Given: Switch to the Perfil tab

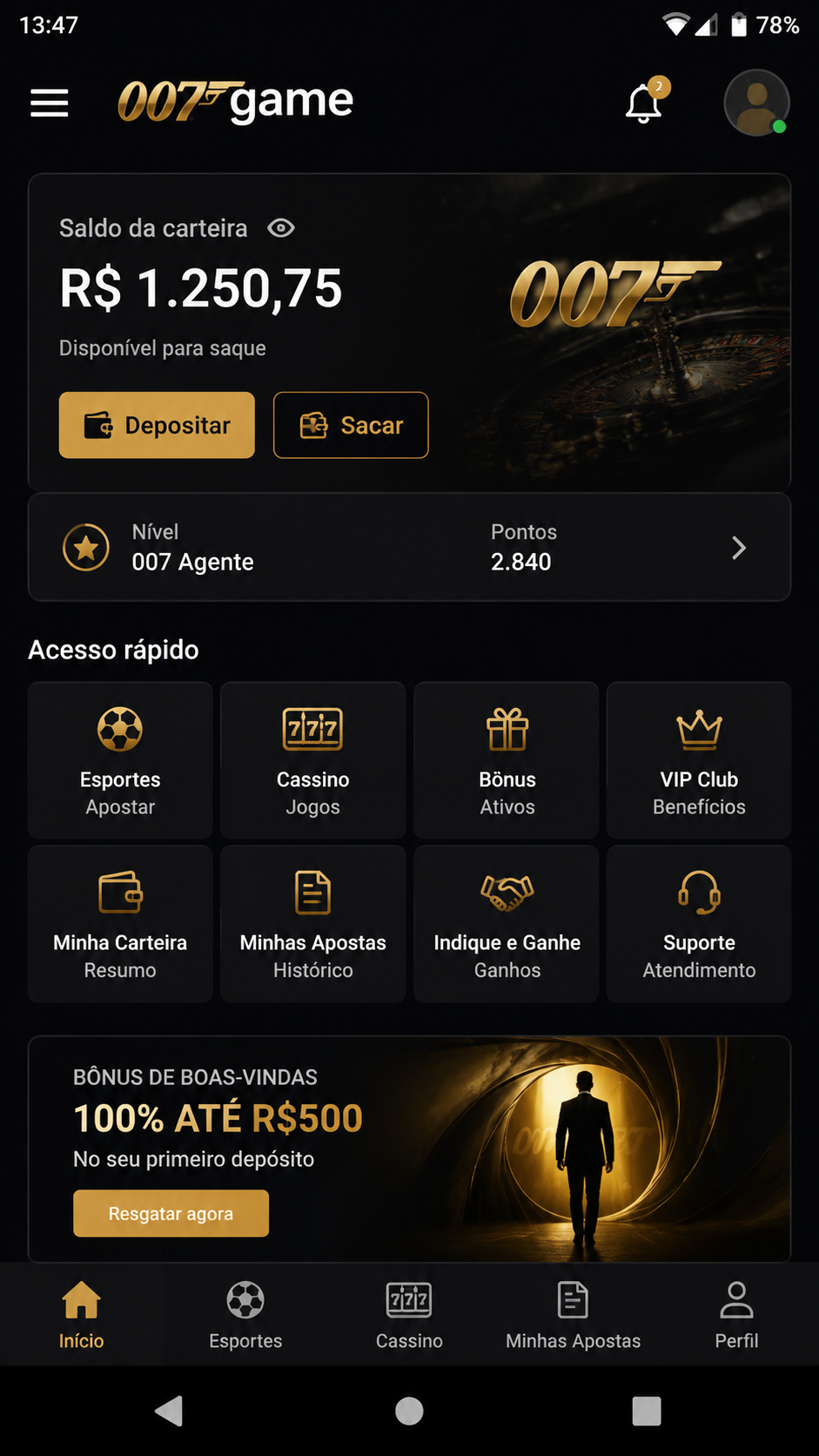Looking at the screenshot, I should pyautogui.click(x=736, y=1315).
